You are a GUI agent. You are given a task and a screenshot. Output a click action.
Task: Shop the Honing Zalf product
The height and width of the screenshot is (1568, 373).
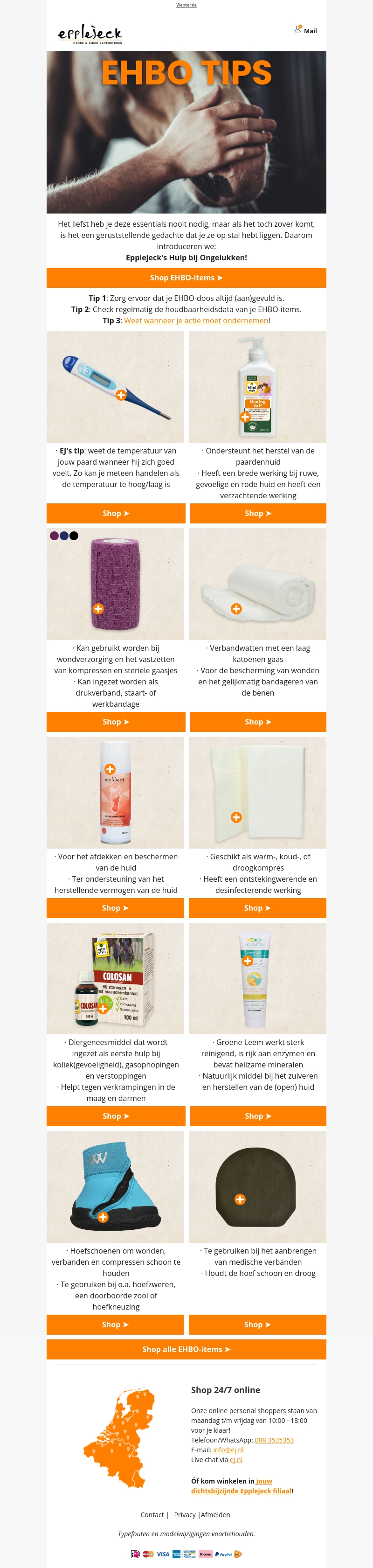(258, 513)
